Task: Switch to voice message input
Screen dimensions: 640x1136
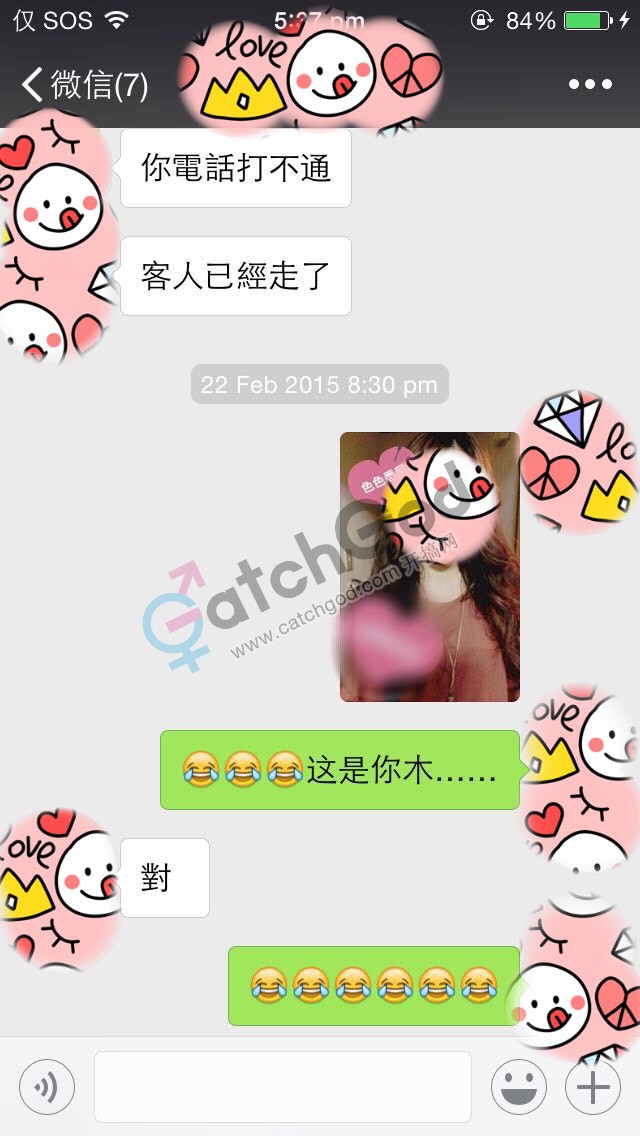Action: click(x=47, y=1087)
